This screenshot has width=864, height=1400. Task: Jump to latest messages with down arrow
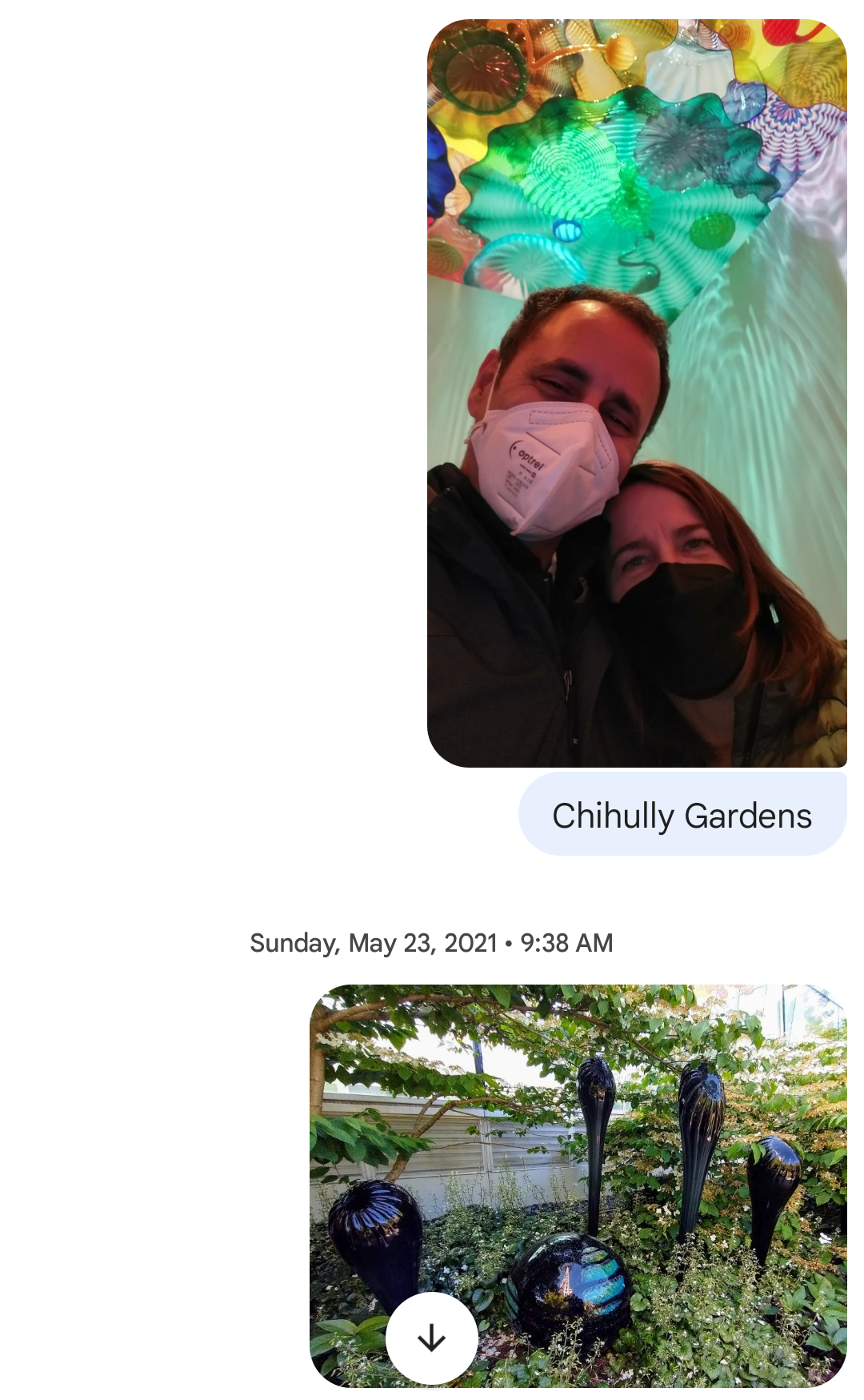click(431, 1338)
